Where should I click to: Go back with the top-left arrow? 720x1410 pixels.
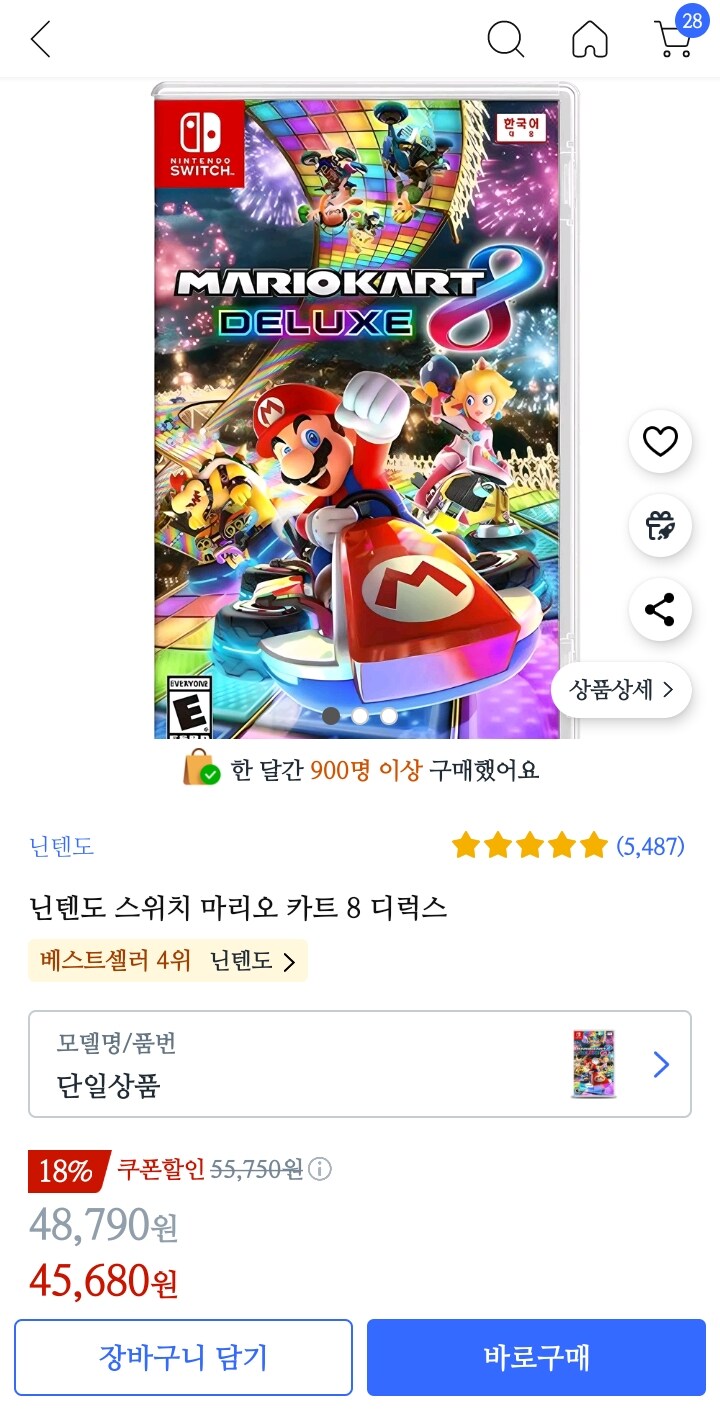pyautogui.click(x=40, y=39)
